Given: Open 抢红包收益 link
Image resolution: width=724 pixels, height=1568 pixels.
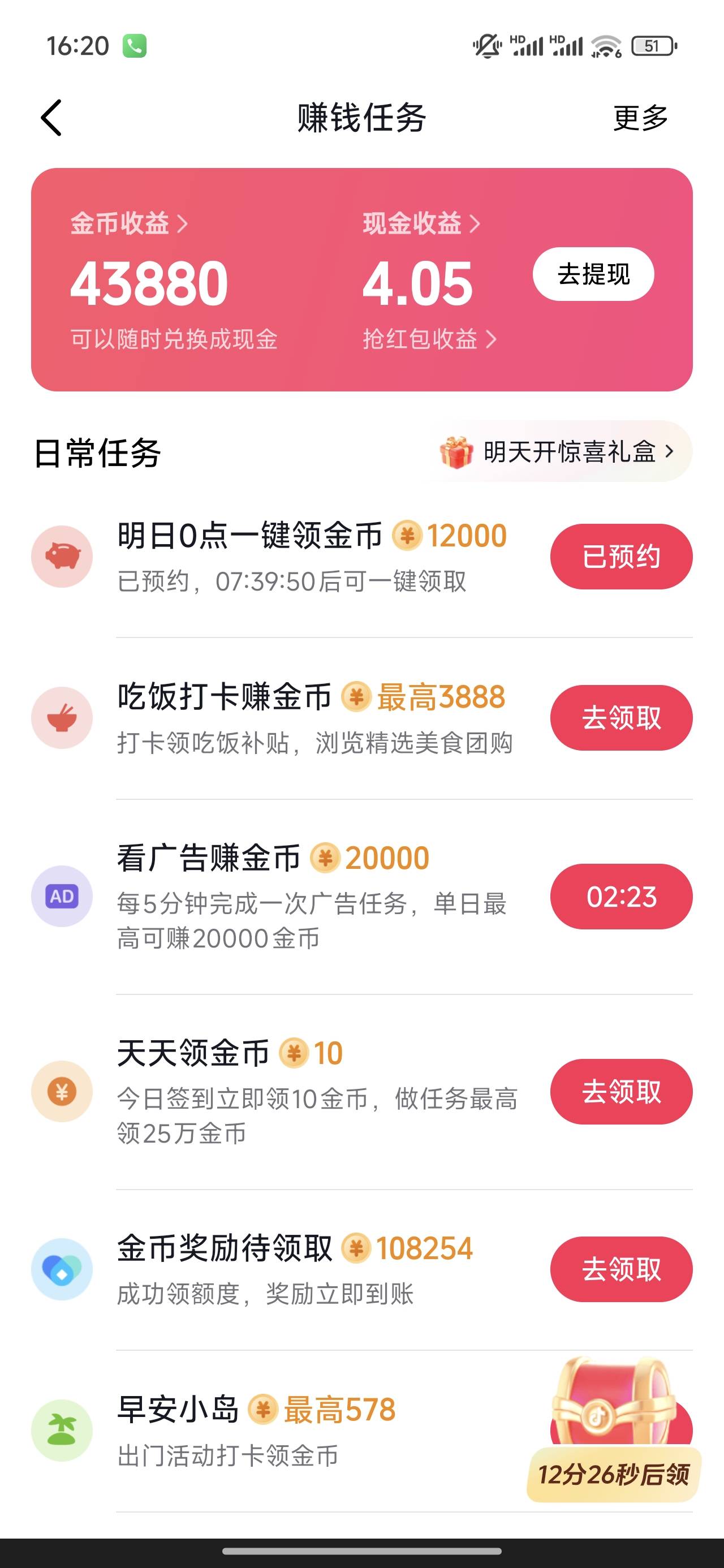Looking at the screenshot, I should coord(429,339).
